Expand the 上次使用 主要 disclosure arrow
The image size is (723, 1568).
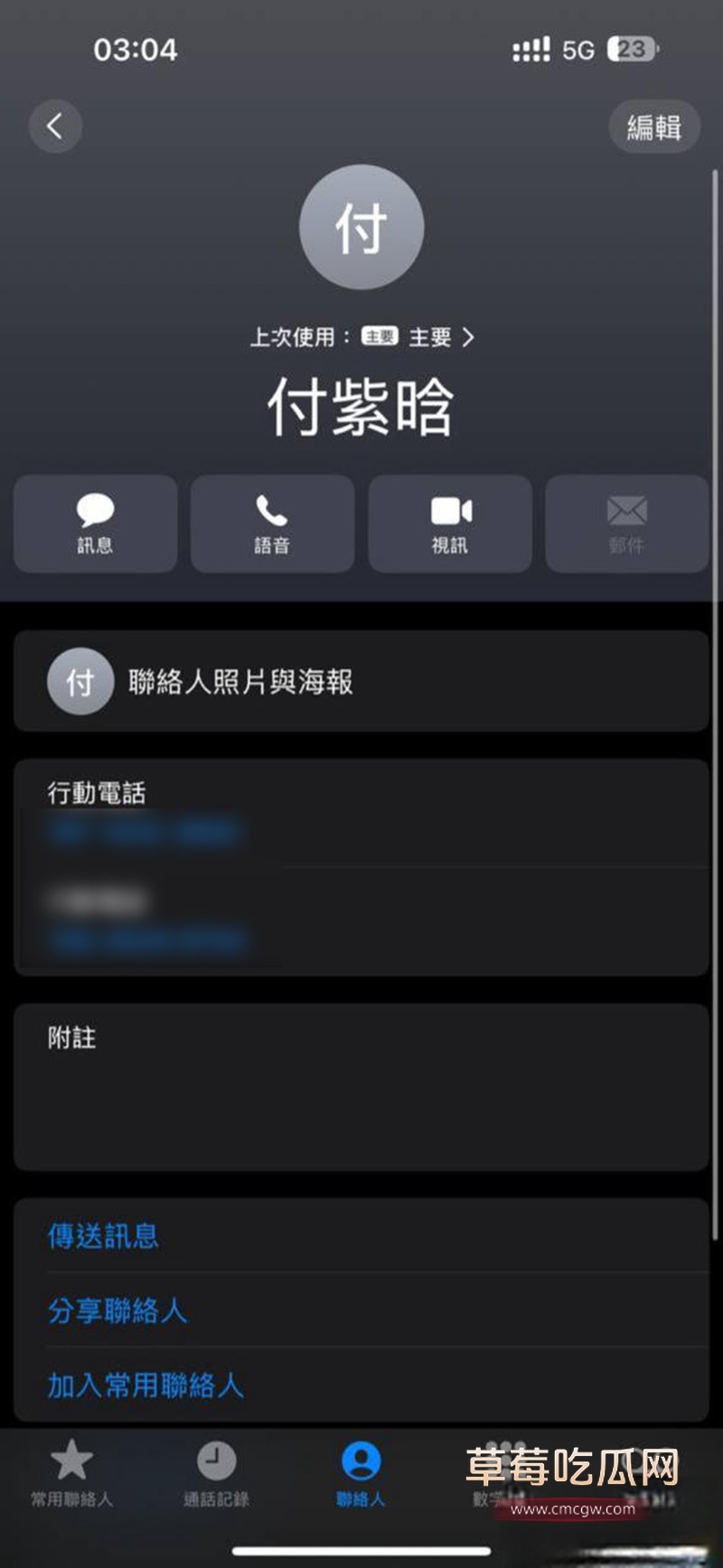[x=468, y=339]
